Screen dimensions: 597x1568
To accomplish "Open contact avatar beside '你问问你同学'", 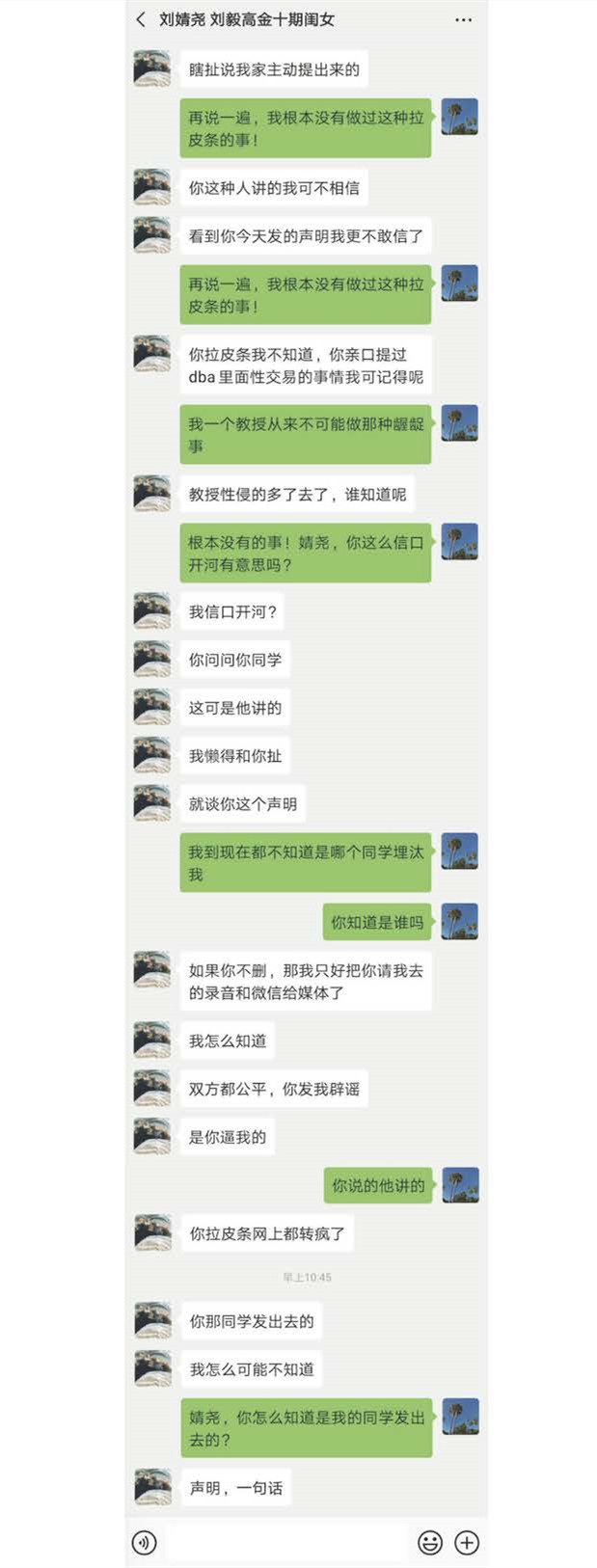I will [x=152, y=660].
